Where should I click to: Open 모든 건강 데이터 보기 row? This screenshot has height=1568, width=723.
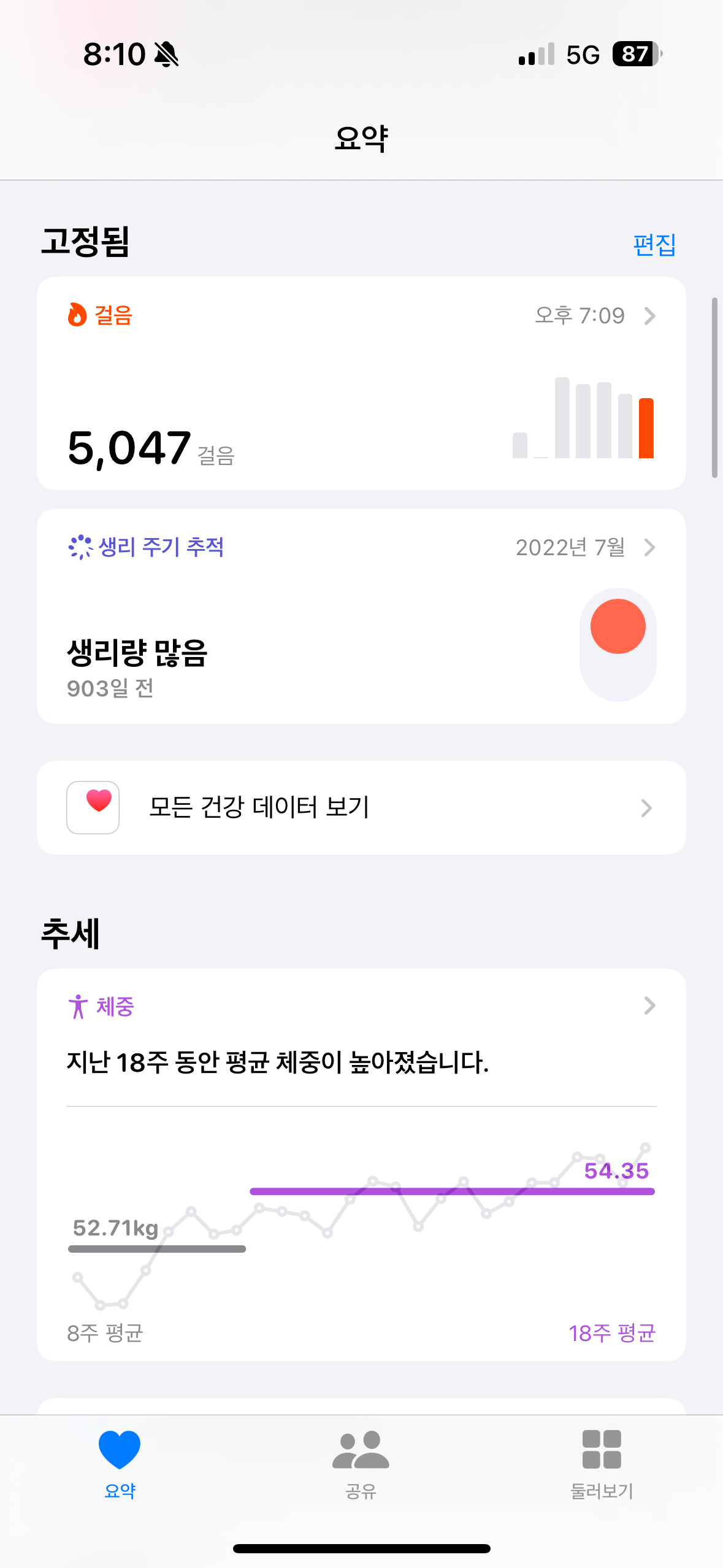tap(361, 807)
